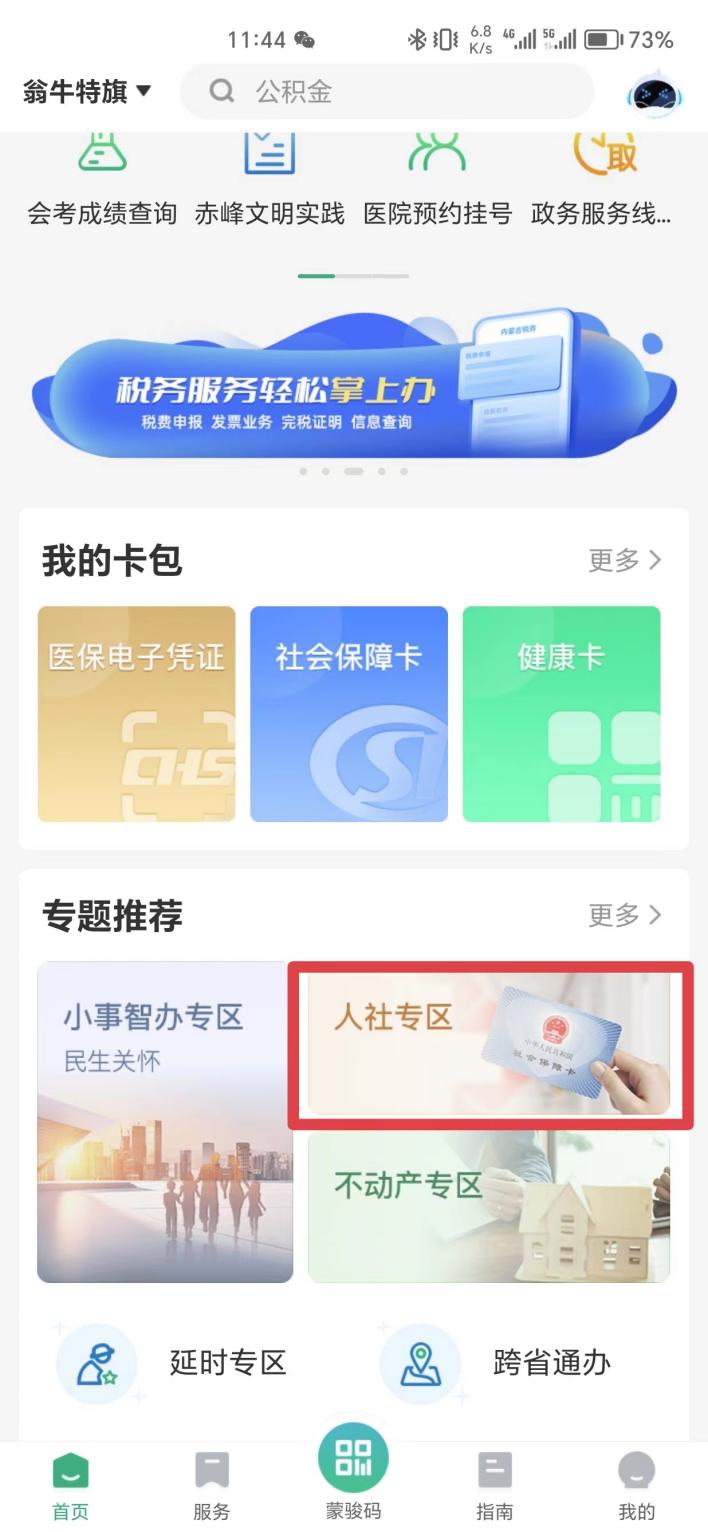The width and height of the screenshot is (708, 1532).
Task: Open the robot assistant icon
Action: (654, 94)
